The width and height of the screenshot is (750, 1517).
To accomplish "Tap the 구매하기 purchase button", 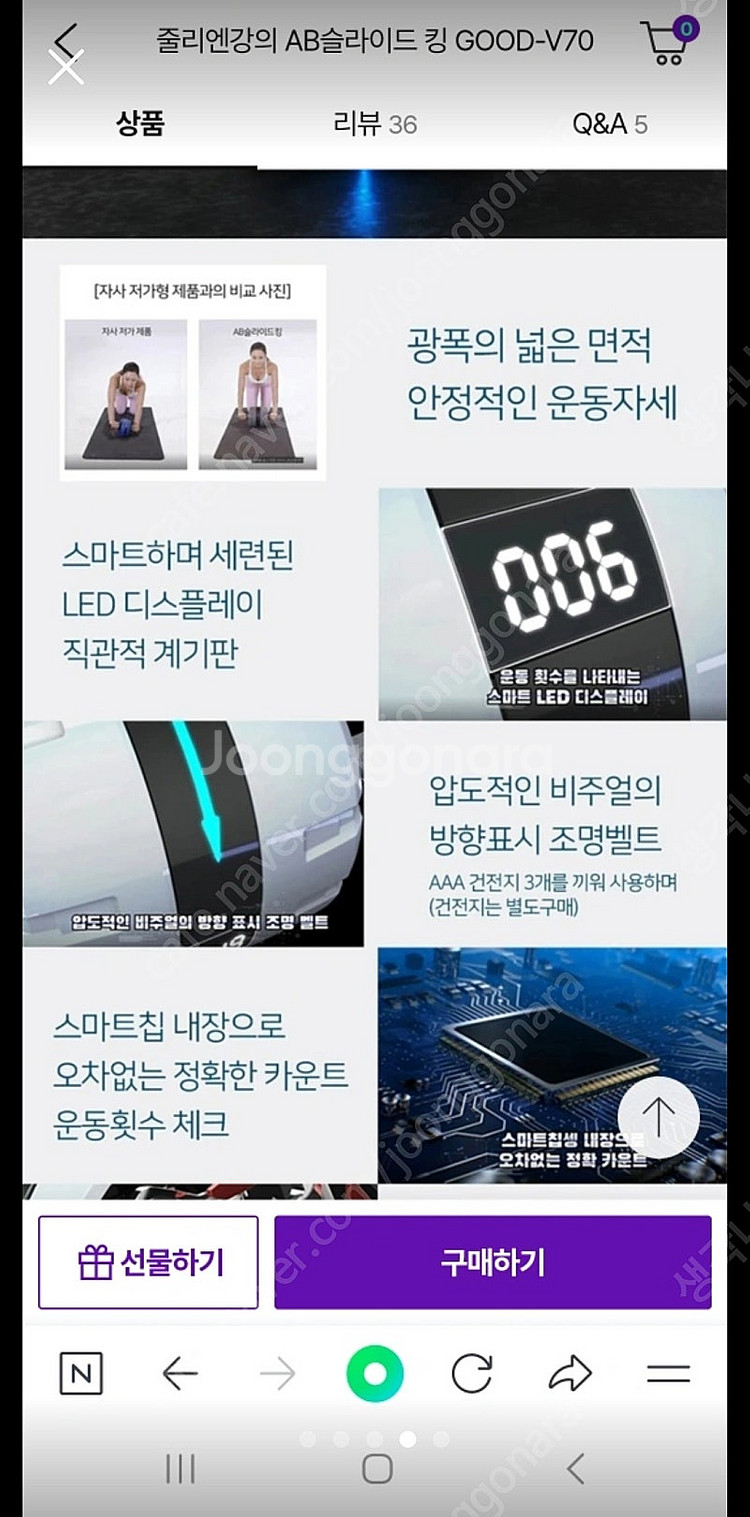I will tap(492, 1262).
